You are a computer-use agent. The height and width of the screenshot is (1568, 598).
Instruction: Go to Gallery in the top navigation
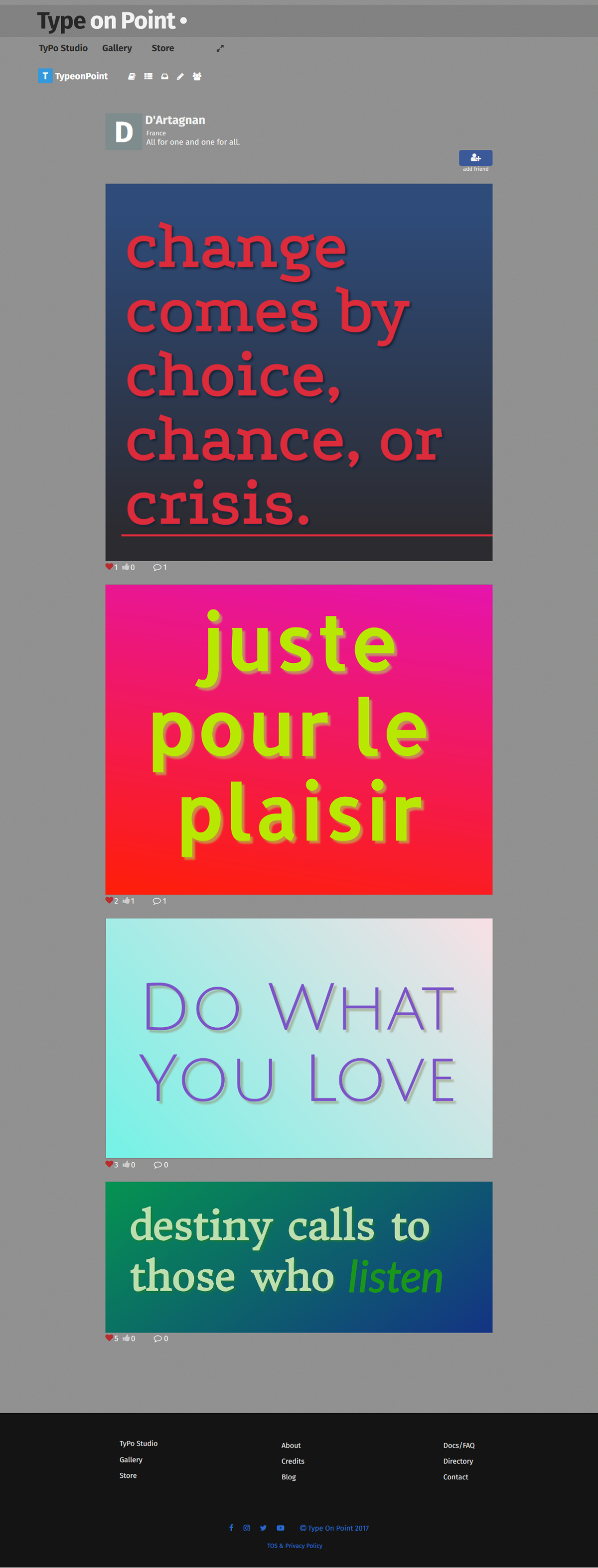(x=117, y=48)
